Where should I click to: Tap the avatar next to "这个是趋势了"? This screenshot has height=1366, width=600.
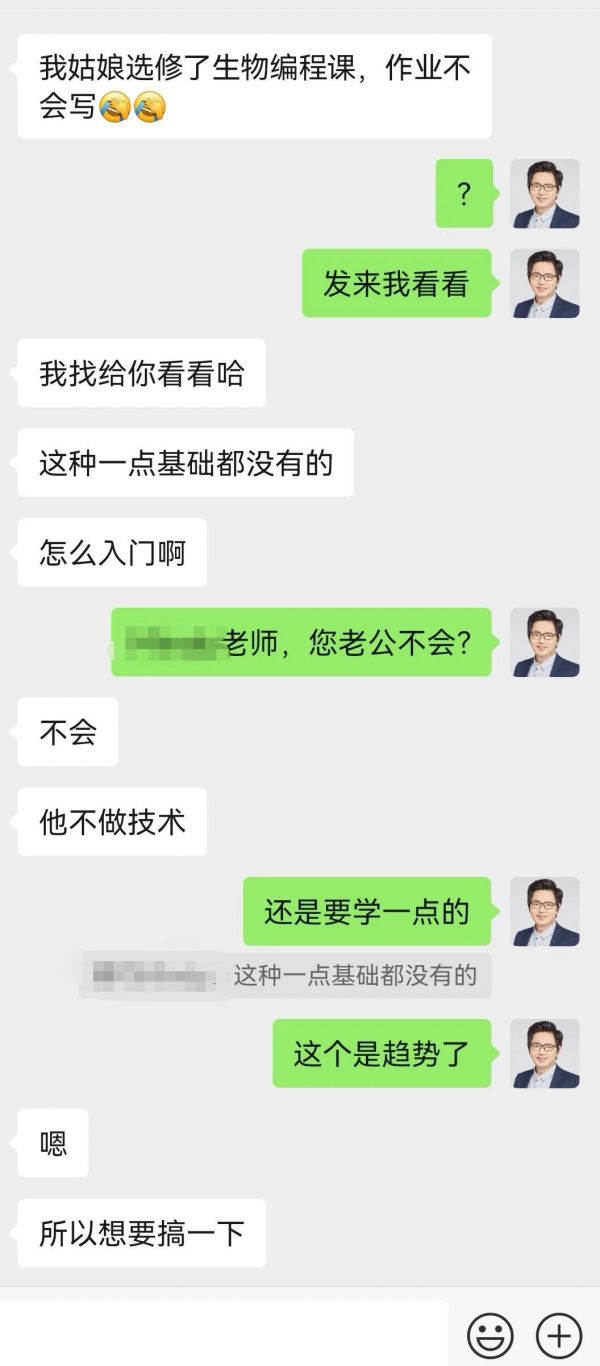coord(545,1053)
